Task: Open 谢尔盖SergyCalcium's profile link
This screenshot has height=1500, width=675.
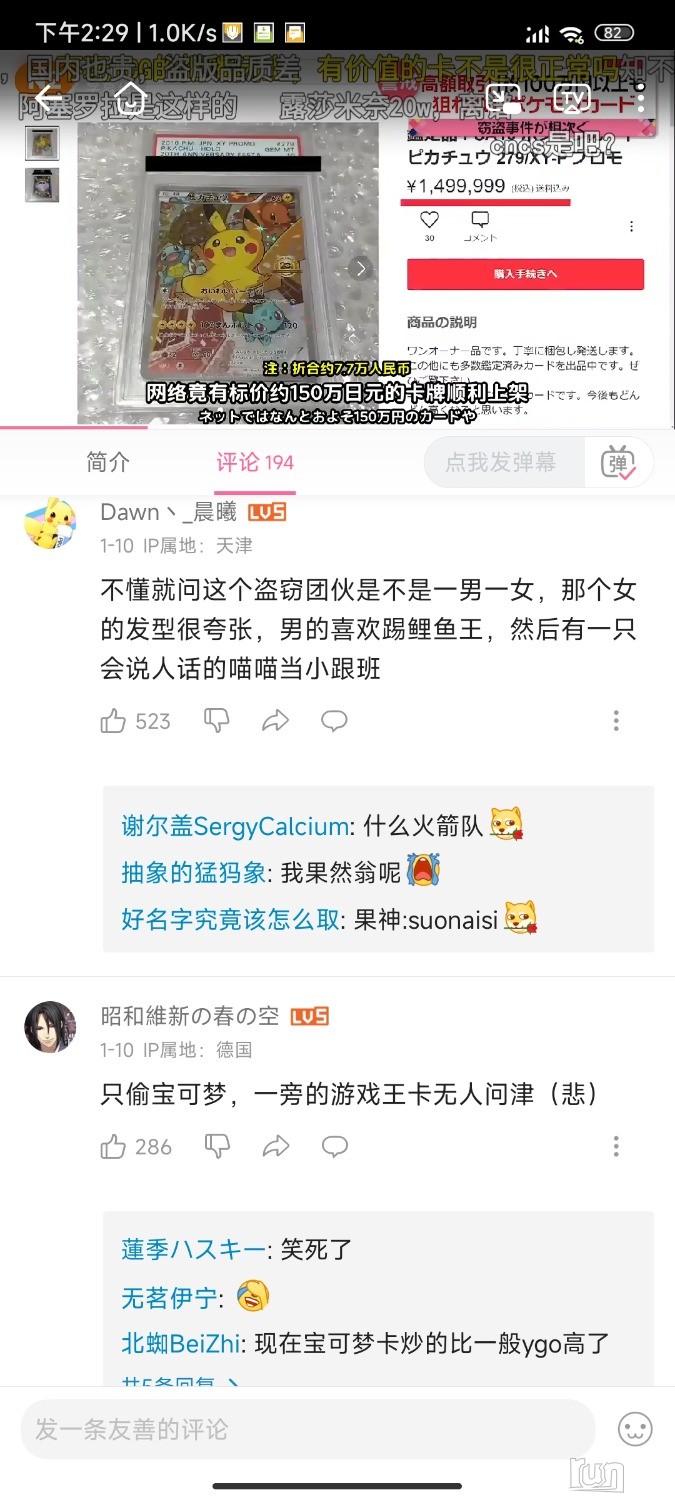Action: (x=235, y=826)
